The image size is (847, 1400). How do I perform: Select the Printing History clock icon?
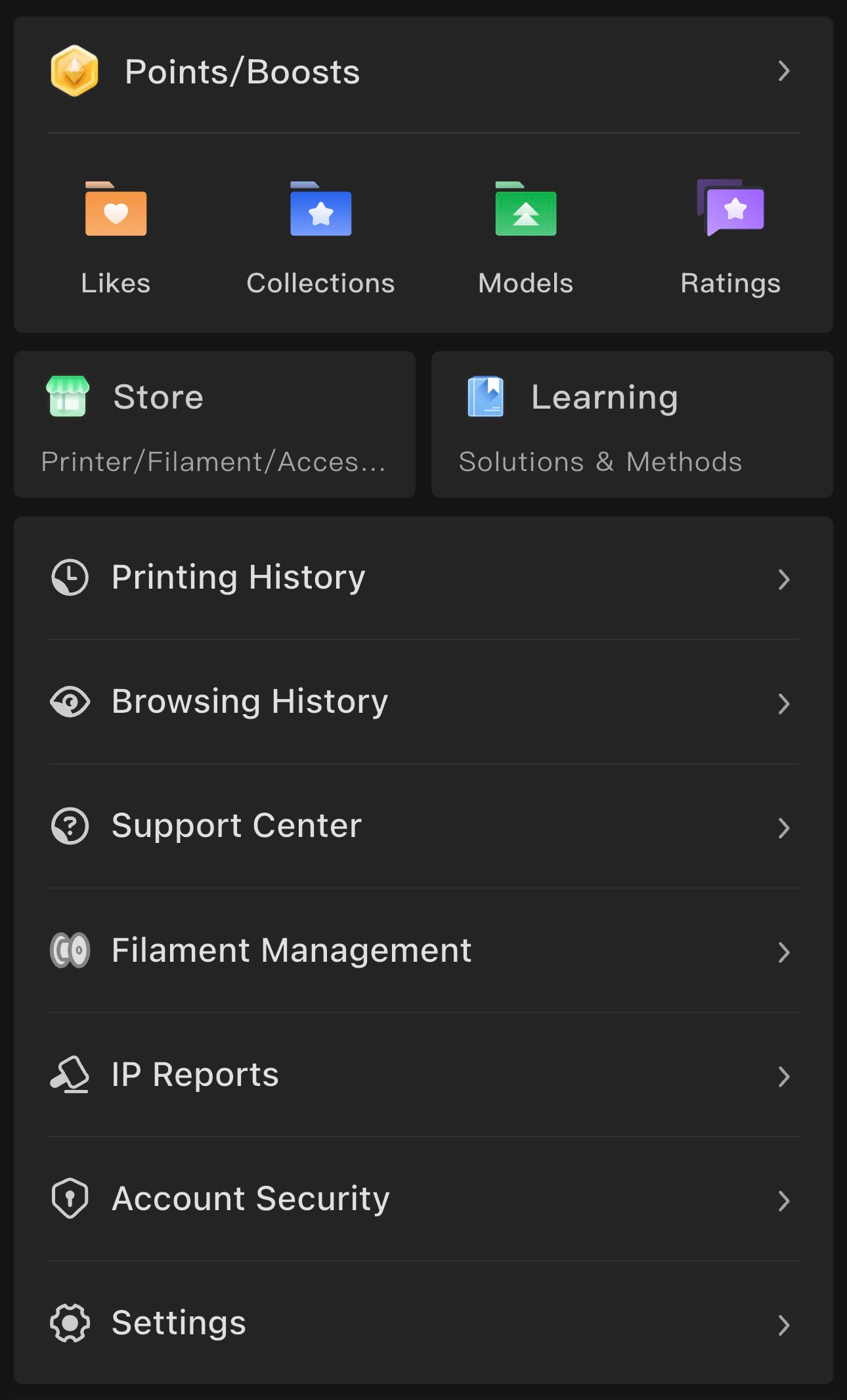(x=70, y=577)
